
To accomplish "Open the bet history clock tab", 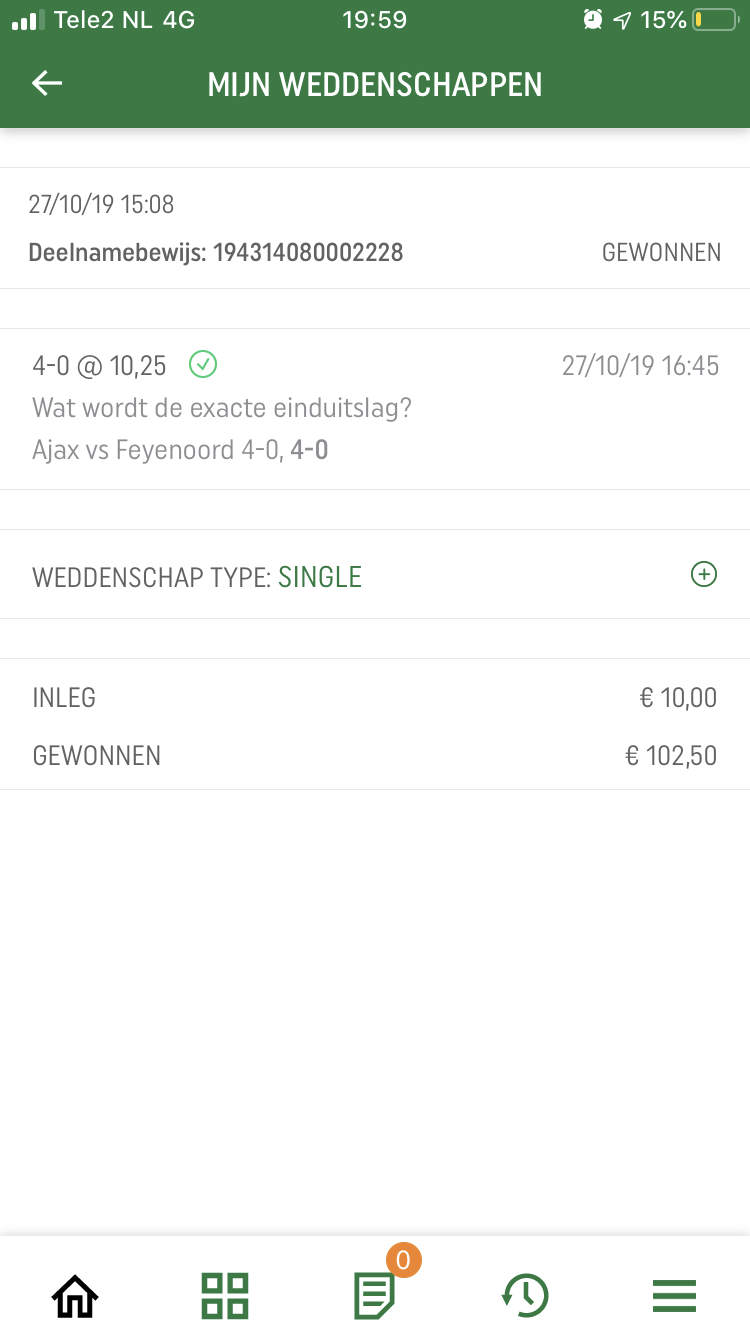I will 525,1296.
